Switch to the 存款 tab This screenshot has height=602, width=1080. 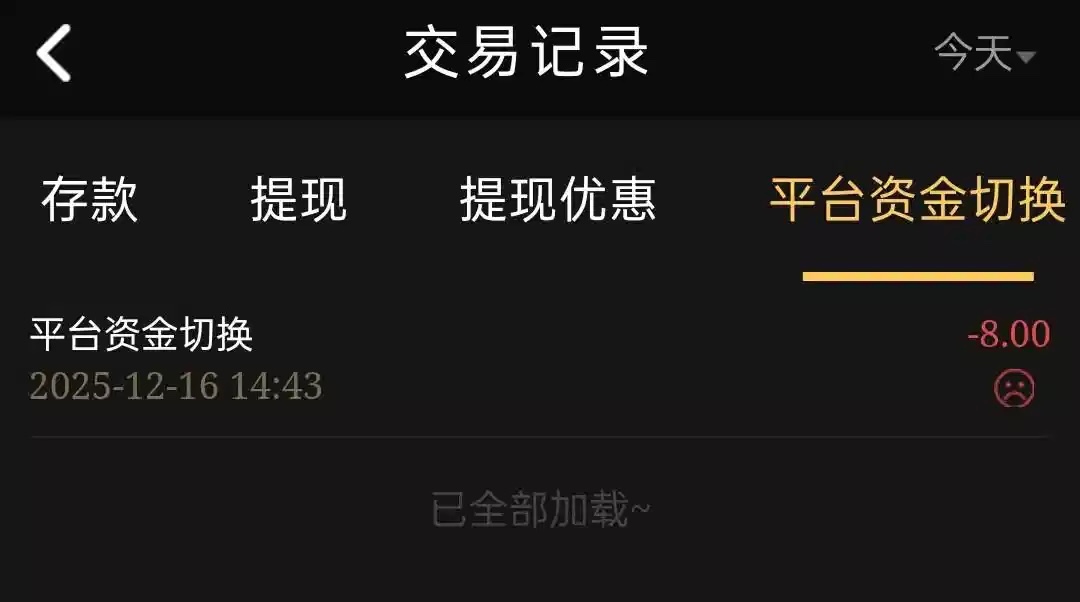(x=89, y=199)
